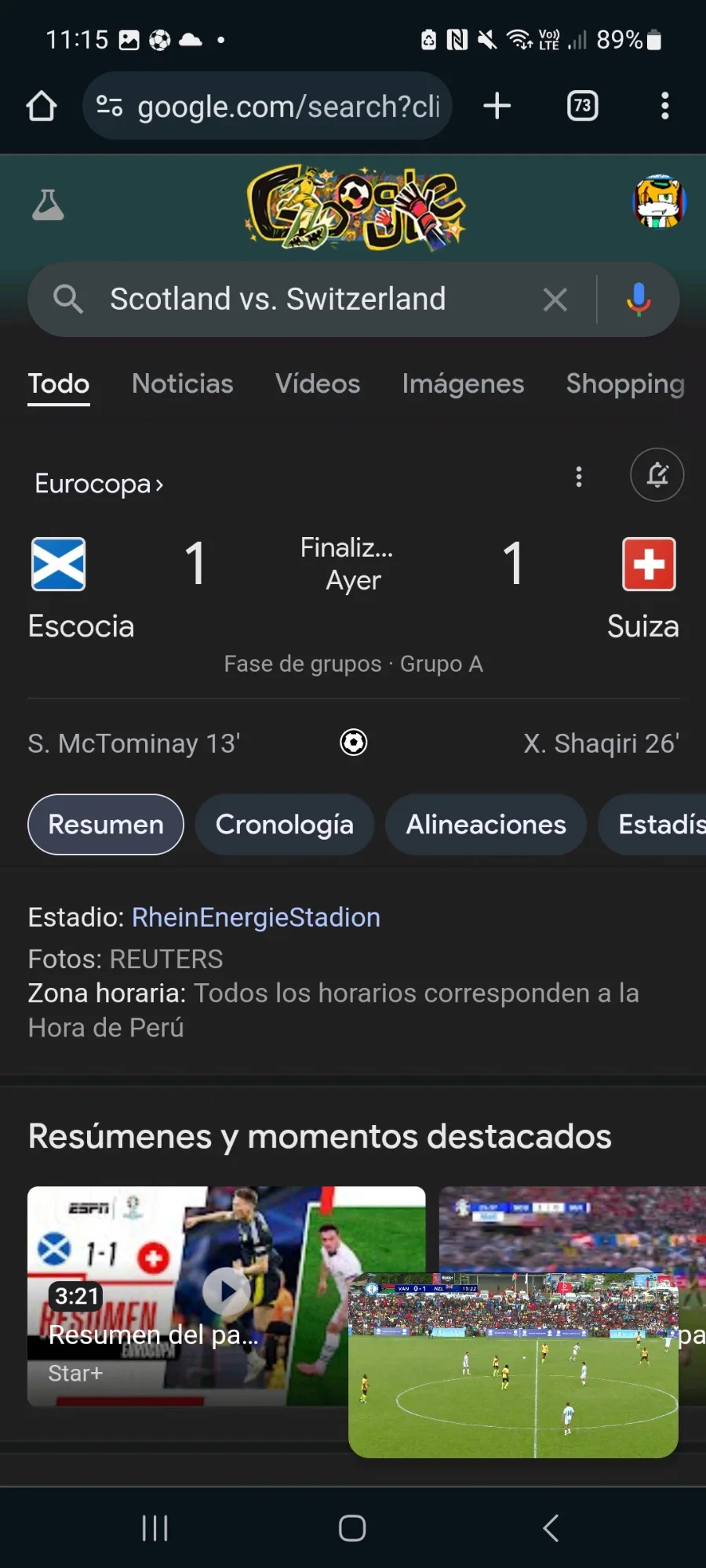This screenshot has height=1568, width=706.
Task: Enable match notifications bell
Action: click(657, 475)
